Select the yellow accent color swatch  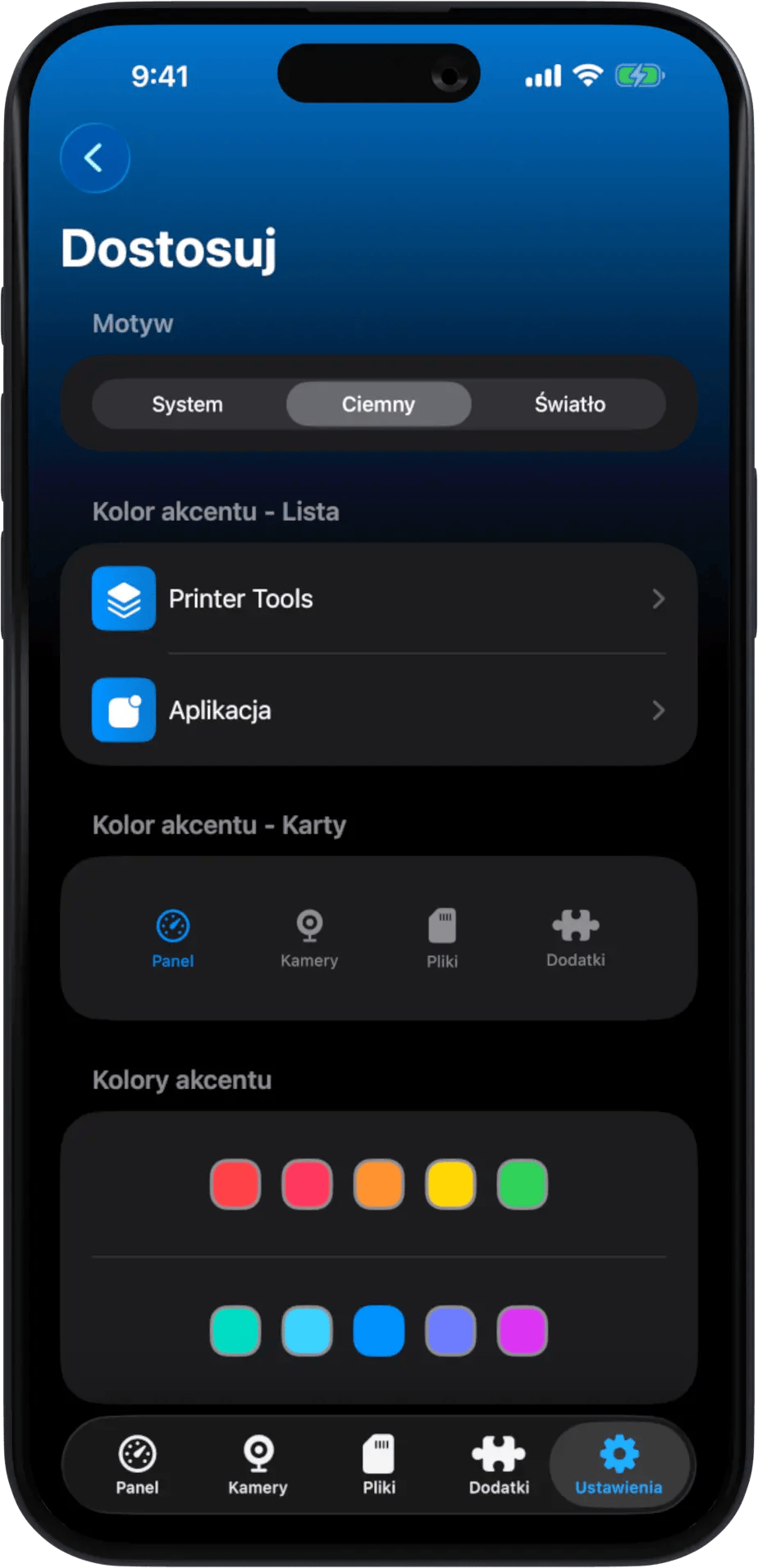coord(450,1183)
